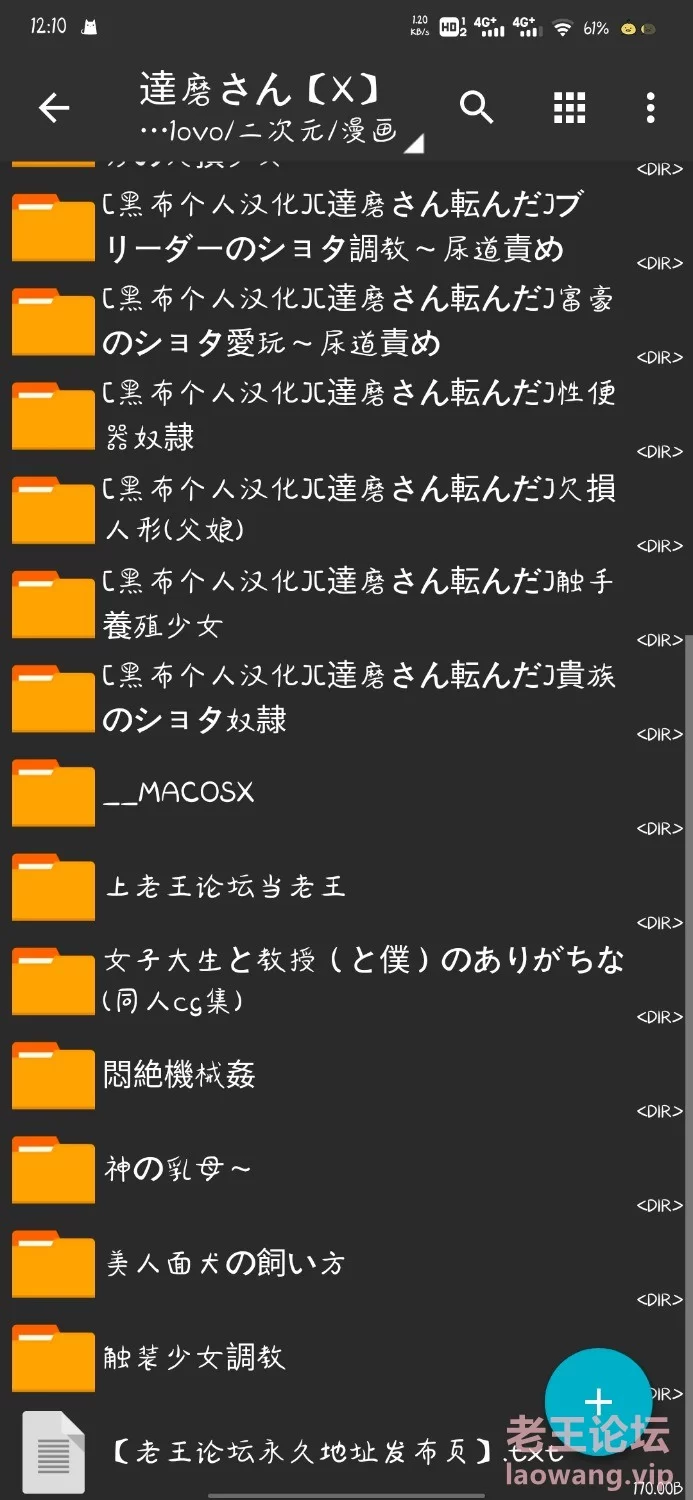
Task: Tap the round plus button to add
Action: [x=598, y=1401]
